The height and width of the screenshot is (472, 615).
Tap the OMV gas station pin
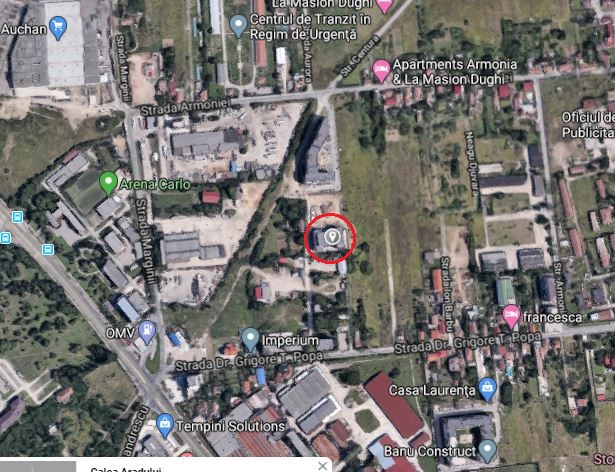(x=148, y=329)
